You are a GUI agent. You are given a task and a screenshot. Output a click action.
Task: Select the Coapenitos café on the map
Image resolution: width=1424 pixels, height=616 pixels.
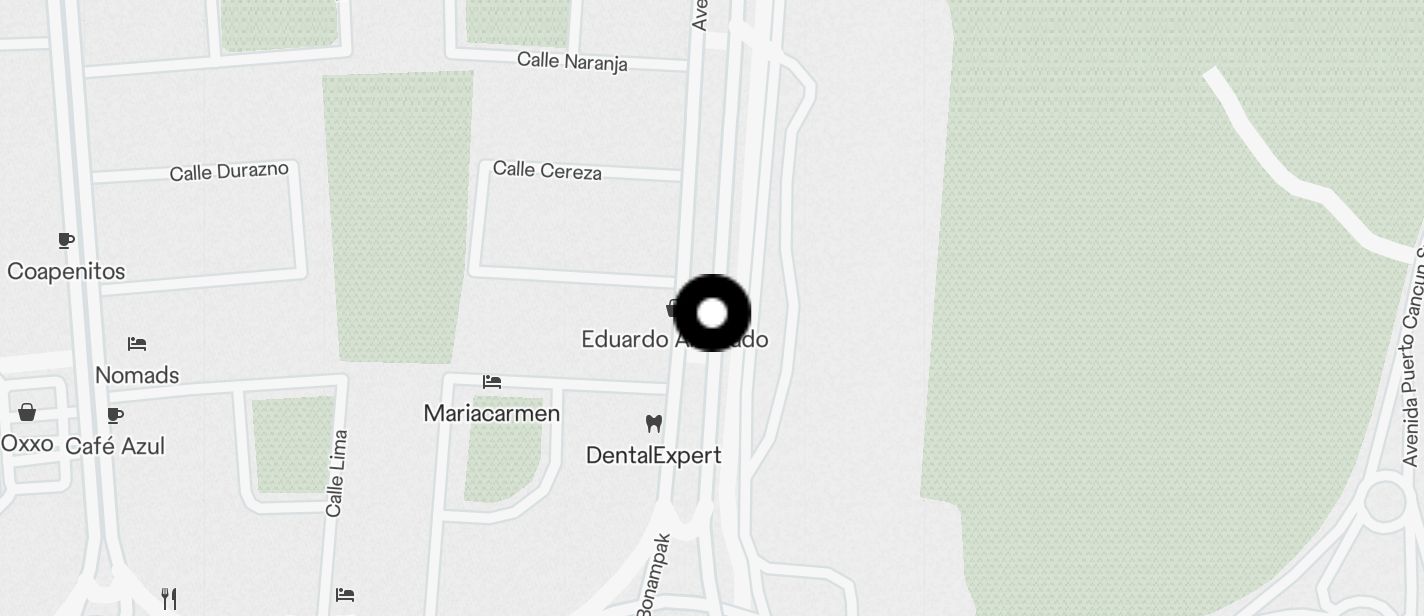(66, 241)
